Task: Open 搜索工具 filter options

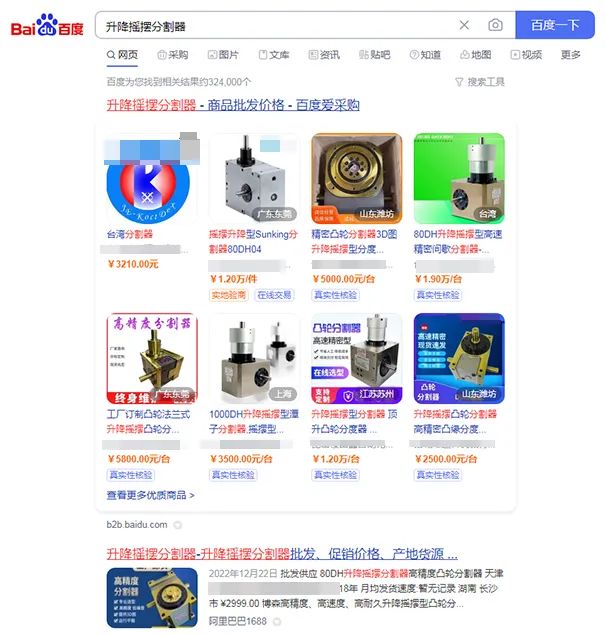Action: pyautogui.click(x=480, y=82)
